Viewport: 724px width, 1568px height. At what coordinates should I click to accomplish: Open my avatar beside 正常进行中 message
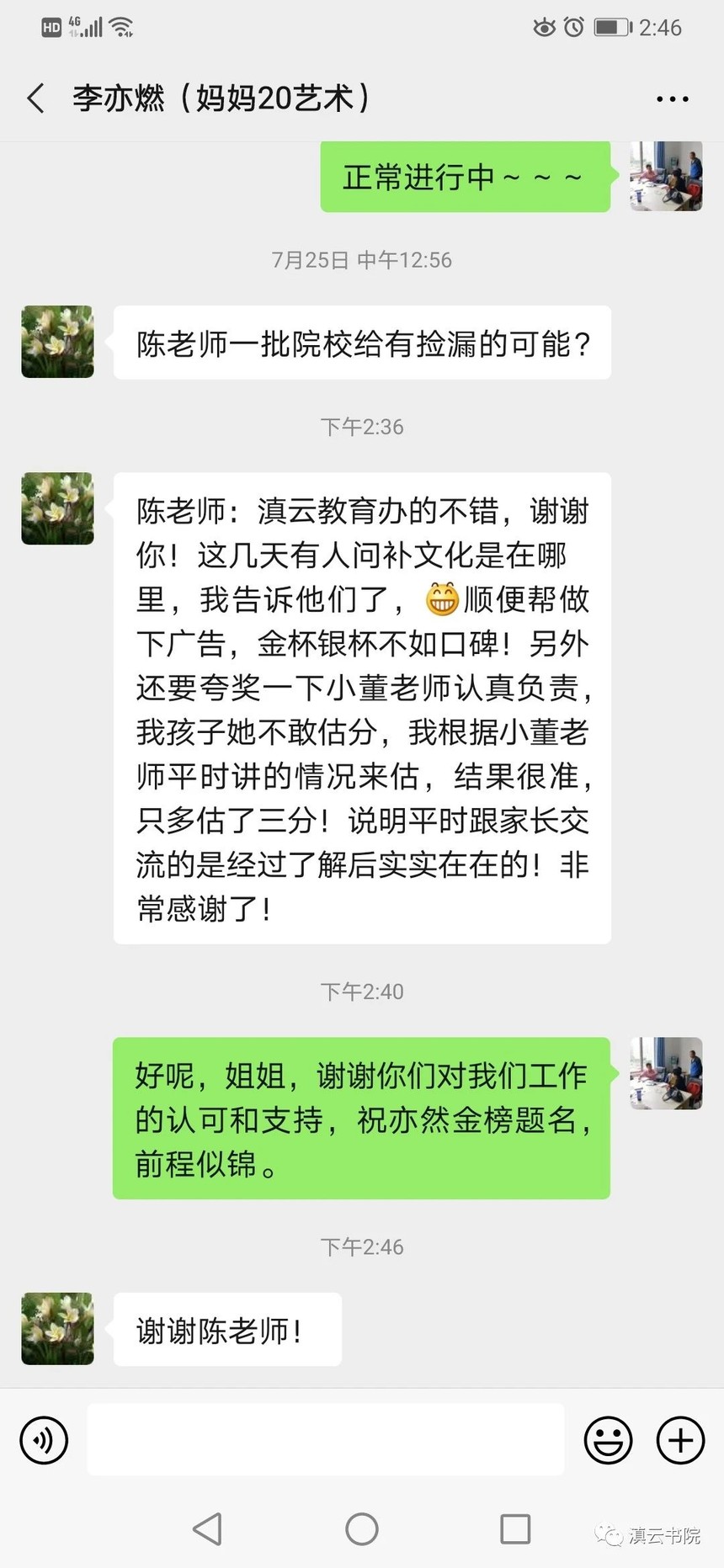[x=666, y=175]
